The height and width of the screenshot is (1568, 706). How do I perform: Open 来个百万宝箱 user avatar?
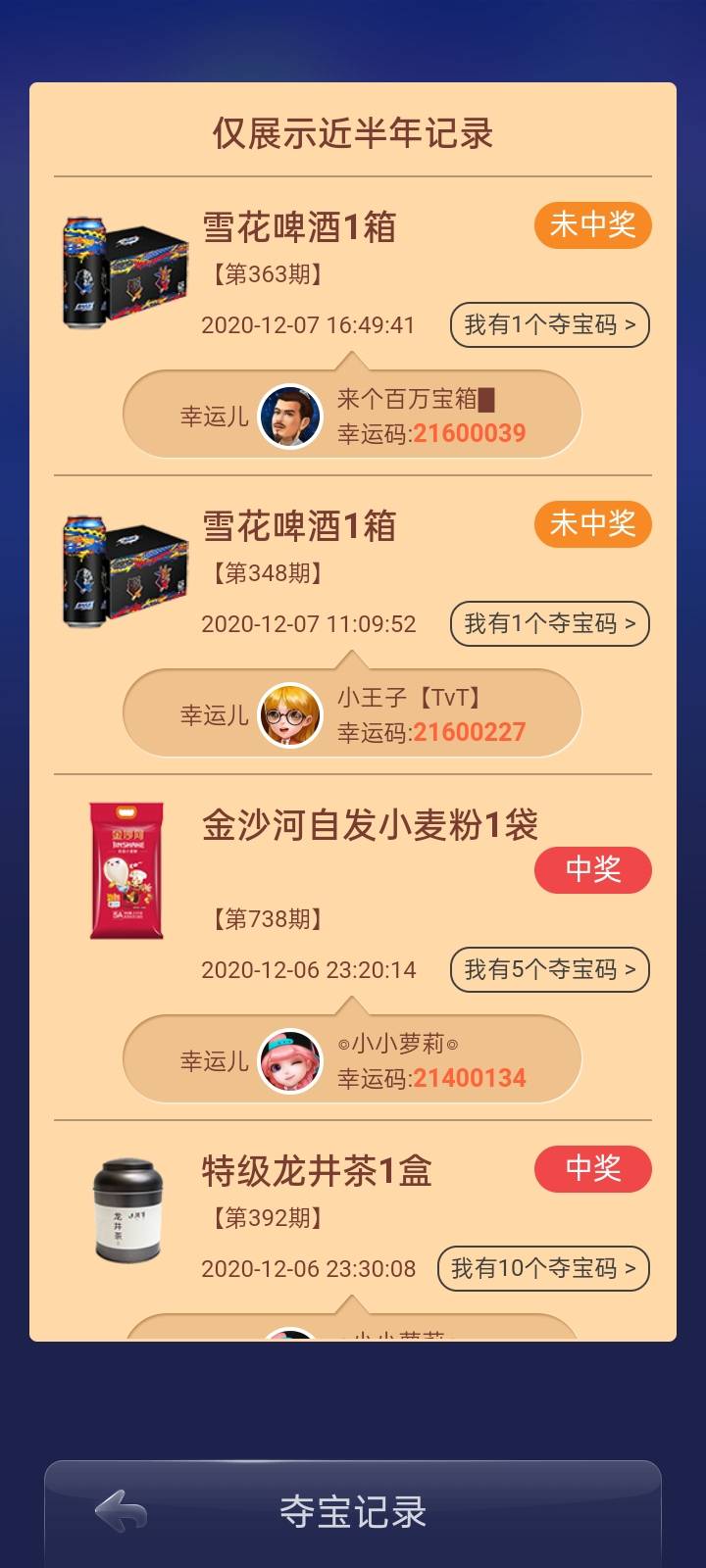pos(289,414)
